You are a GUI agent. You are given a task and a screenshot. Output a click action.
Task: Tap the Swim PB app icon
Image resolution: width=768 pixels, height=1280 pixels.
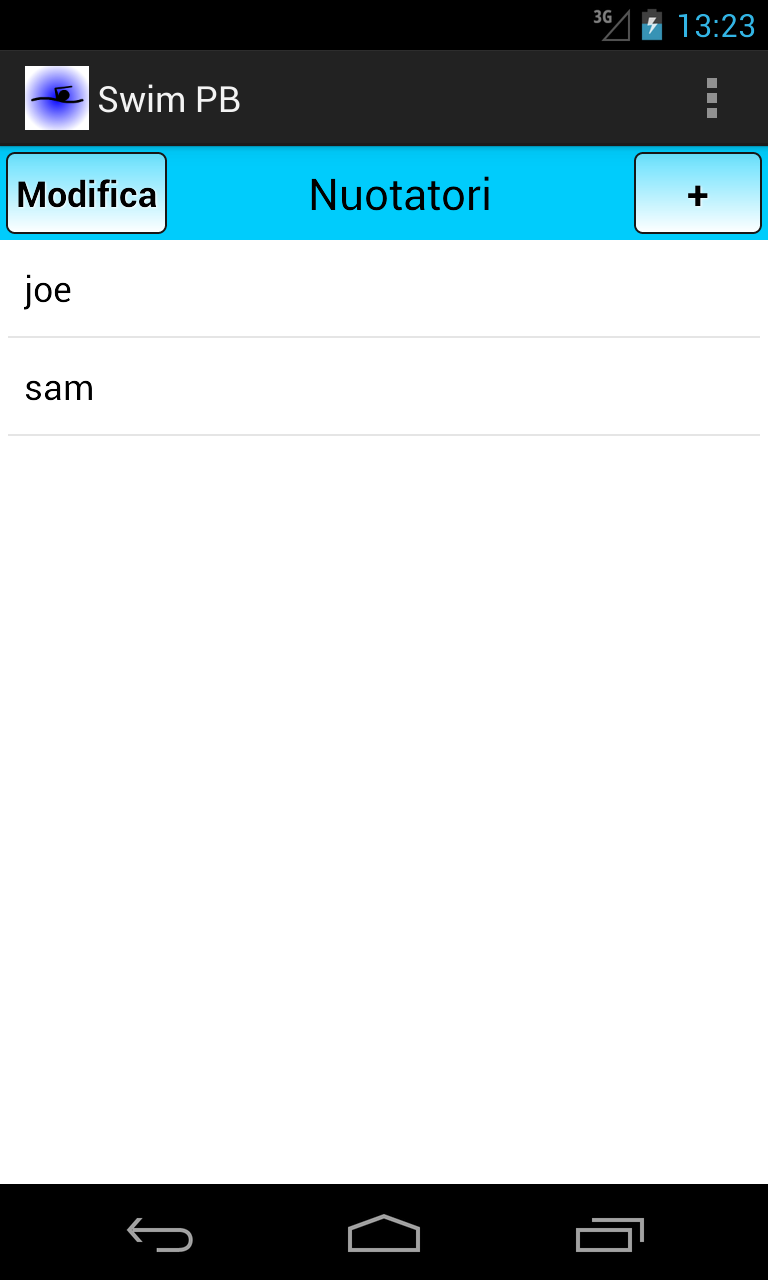pos(57,98)
